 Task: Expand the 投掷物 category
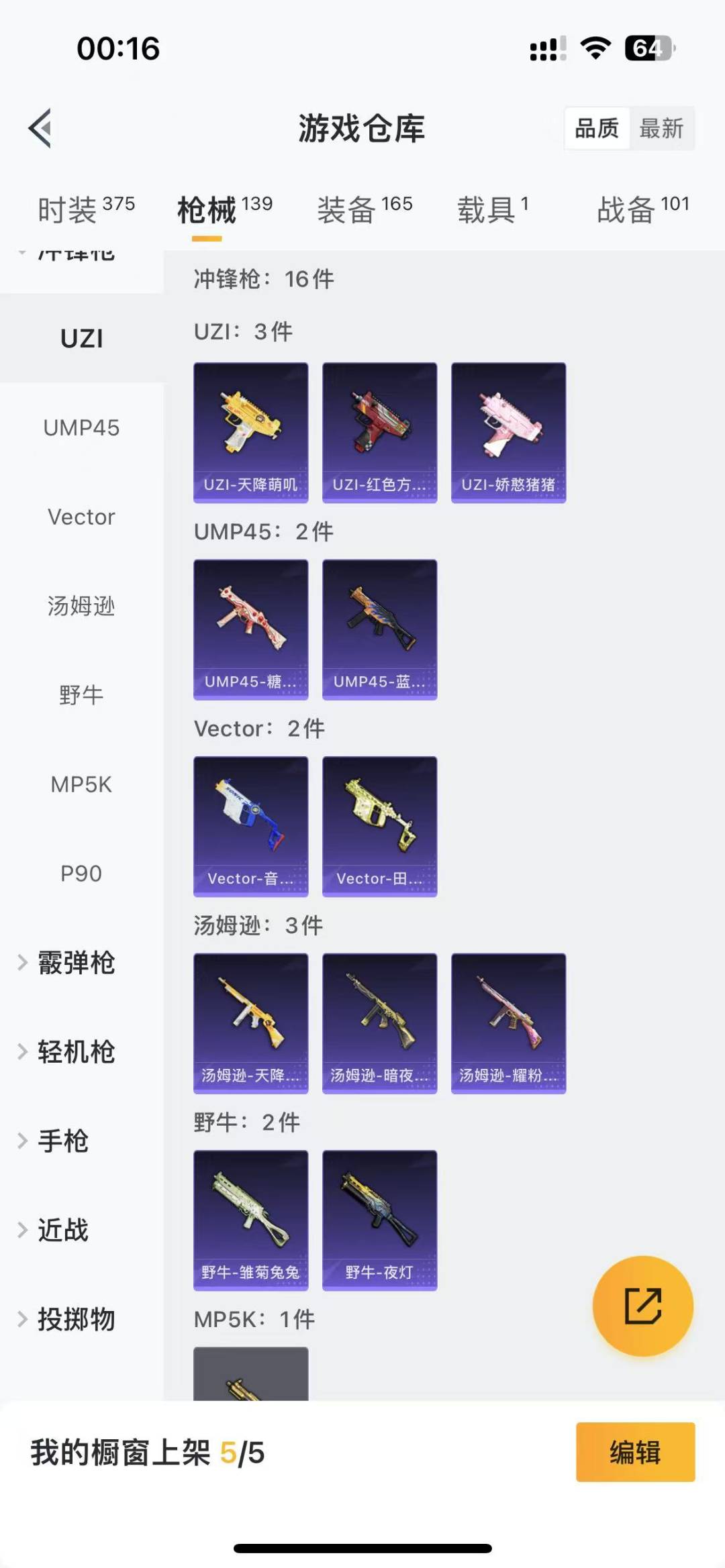pyautogui.click(x=75, y=1319)
